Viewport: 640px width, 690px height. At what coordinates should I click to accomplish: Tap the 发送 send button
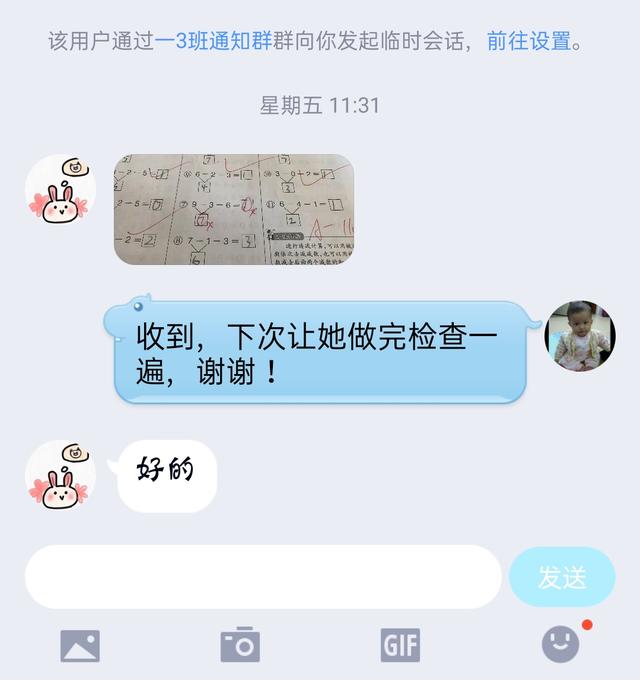tap(562, 577)
